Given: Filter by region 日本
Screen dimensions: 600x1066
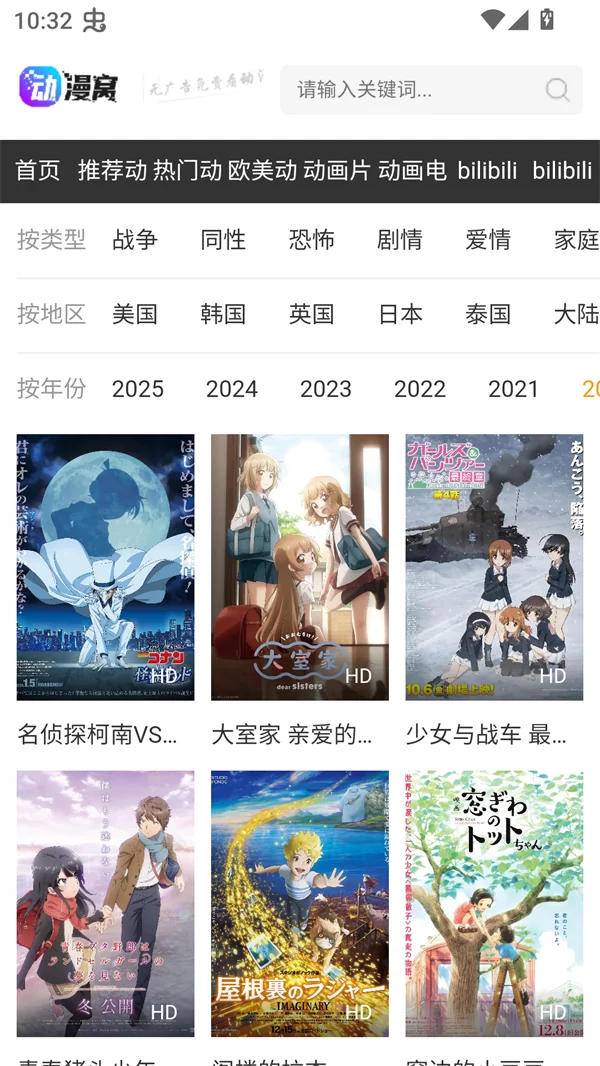Looking at the screenshot, I should coord(400,314).
